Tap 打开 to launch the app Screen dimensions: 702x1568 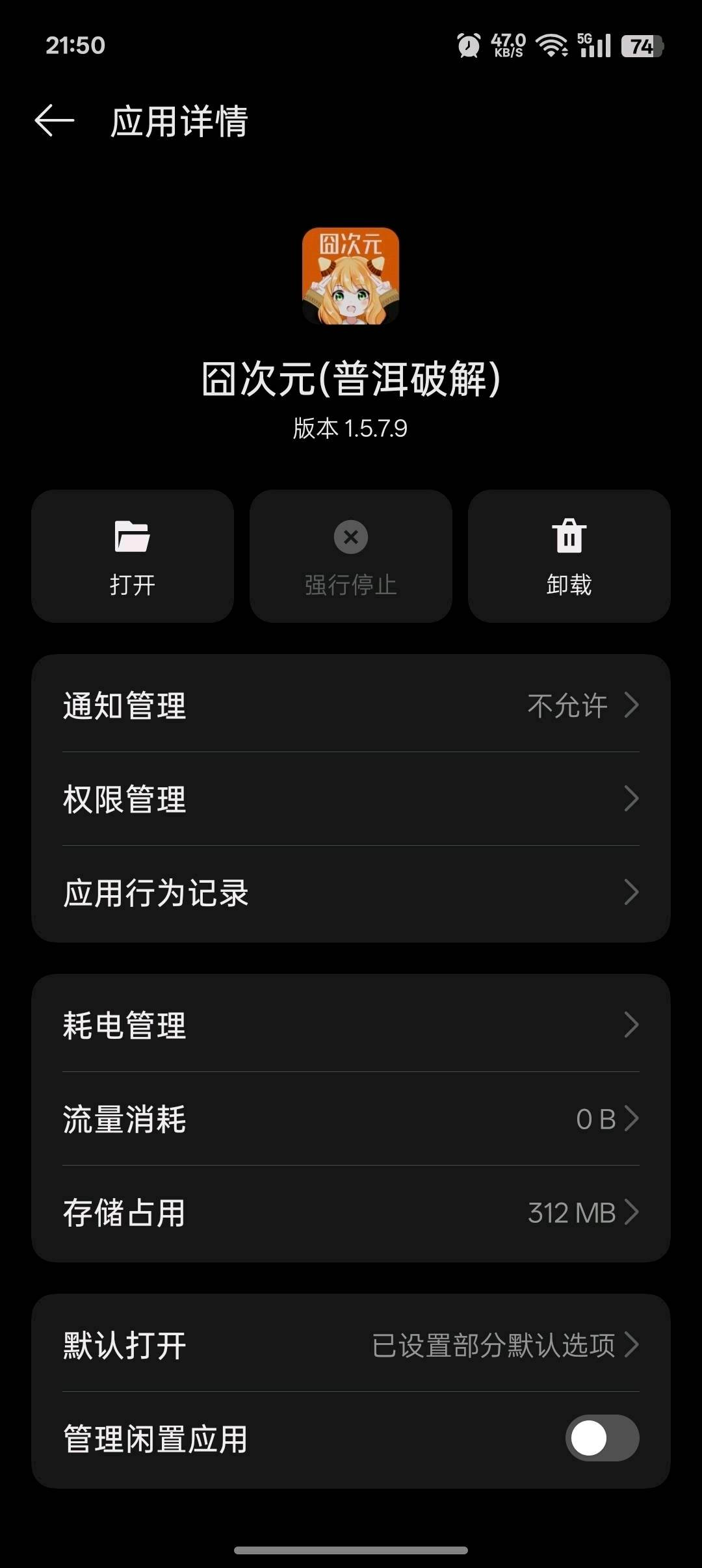click(x=133, y=556)
